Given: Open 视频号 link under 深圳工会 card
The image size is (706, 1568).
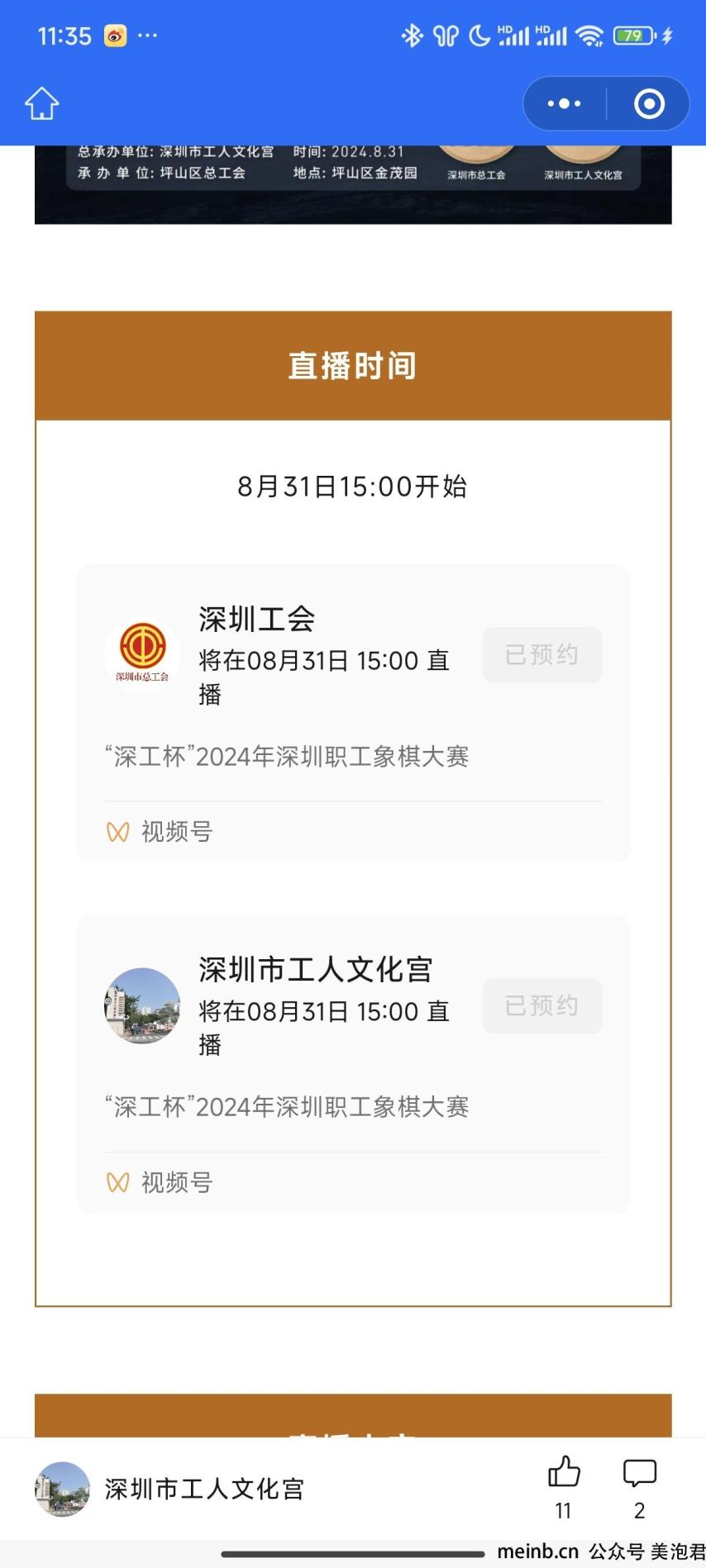Looking at the screenshot, I should (x=160, y=832).
